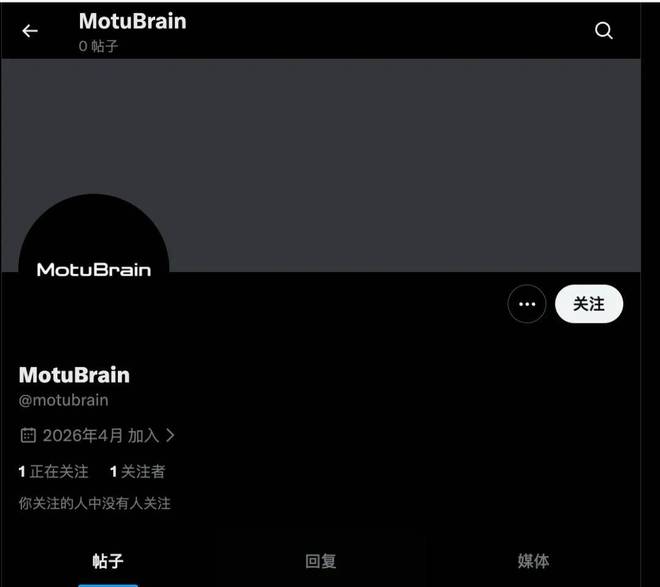View the 1 关注者 list
660x587 pixels.
(x=138, y=471)
